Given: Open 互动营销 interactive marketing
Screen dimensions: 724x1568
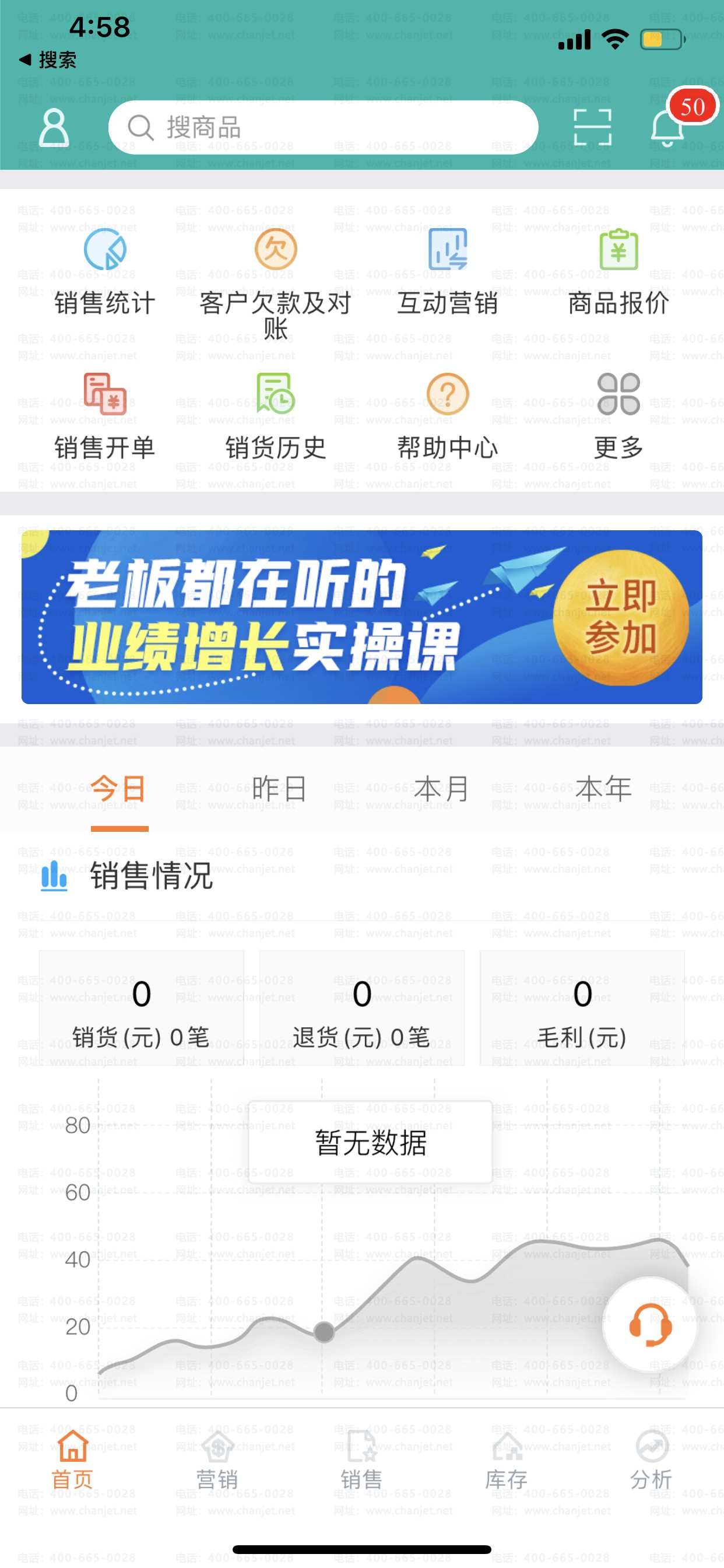Looking at the screenshot, I should [447, 271].
